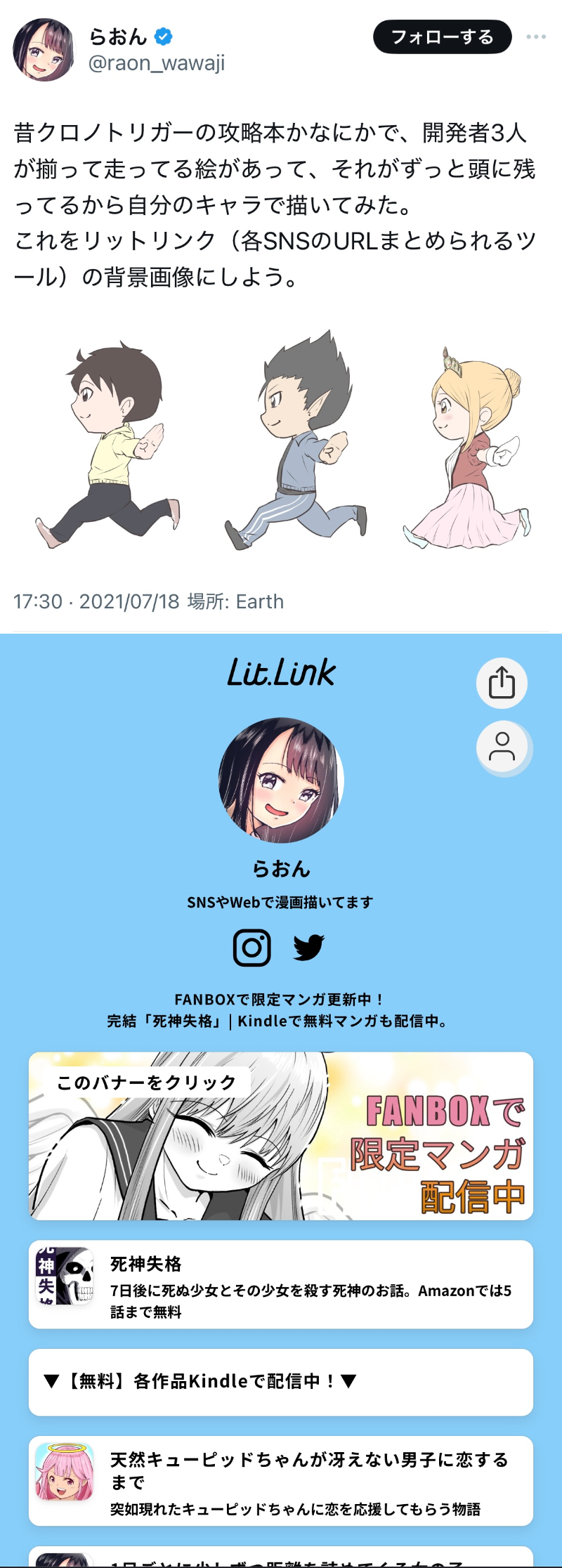Open the Twitter bird link

(308, 948)
